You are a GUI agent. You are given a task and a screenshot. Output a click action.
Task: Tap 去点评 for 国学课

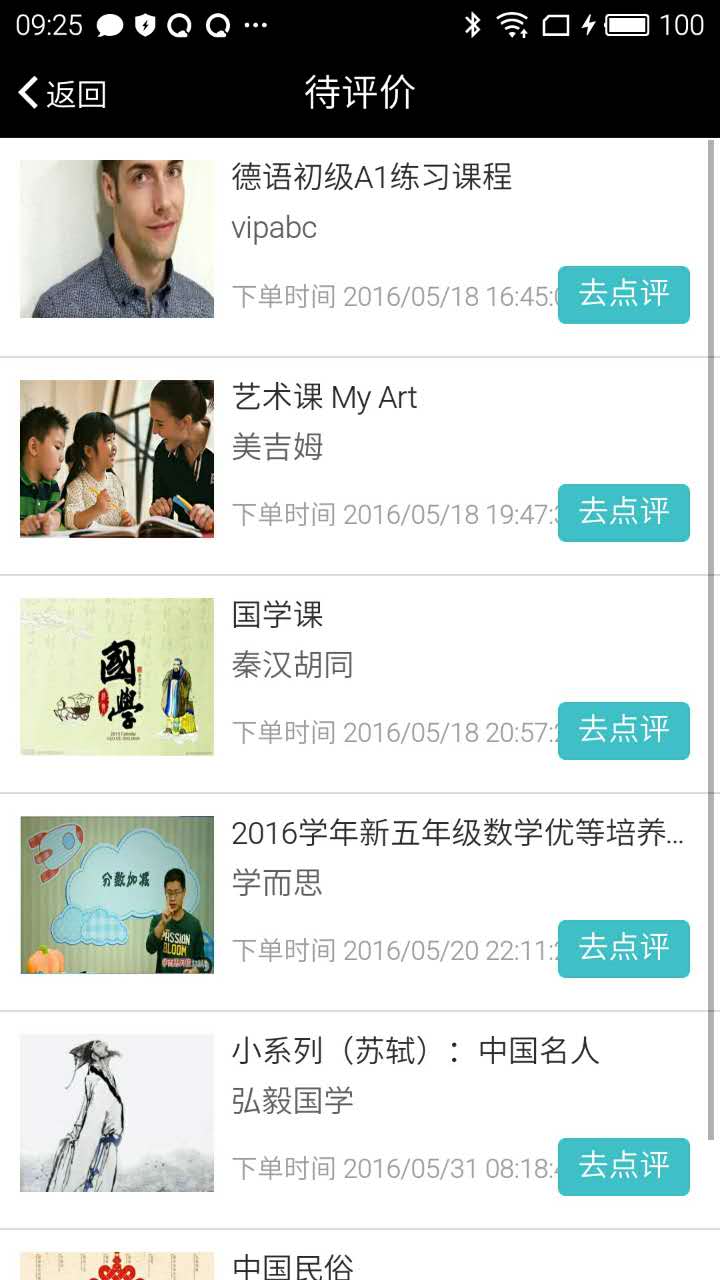point(623,731)
